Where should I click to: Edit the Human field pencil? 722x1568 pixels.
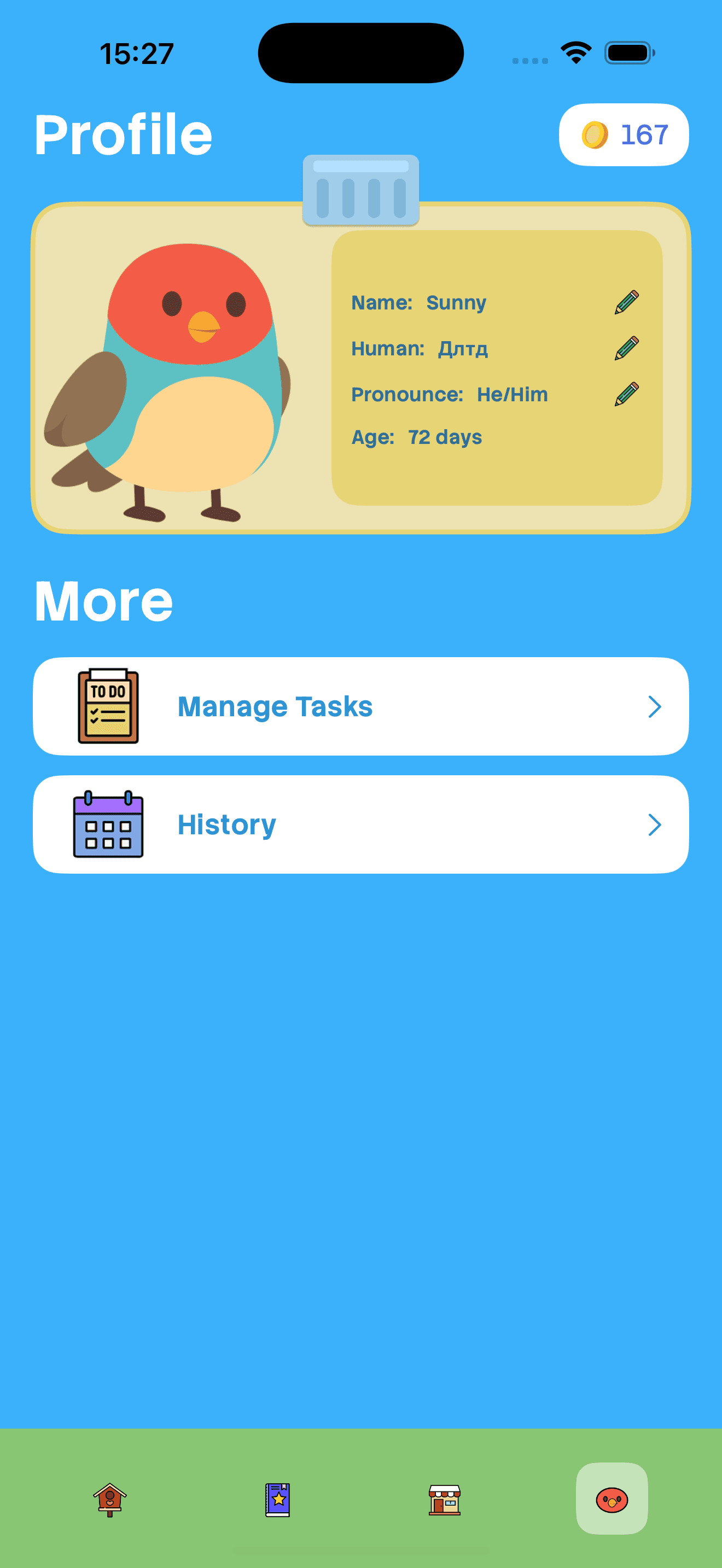pyautogui.click(x=626, y=348)
